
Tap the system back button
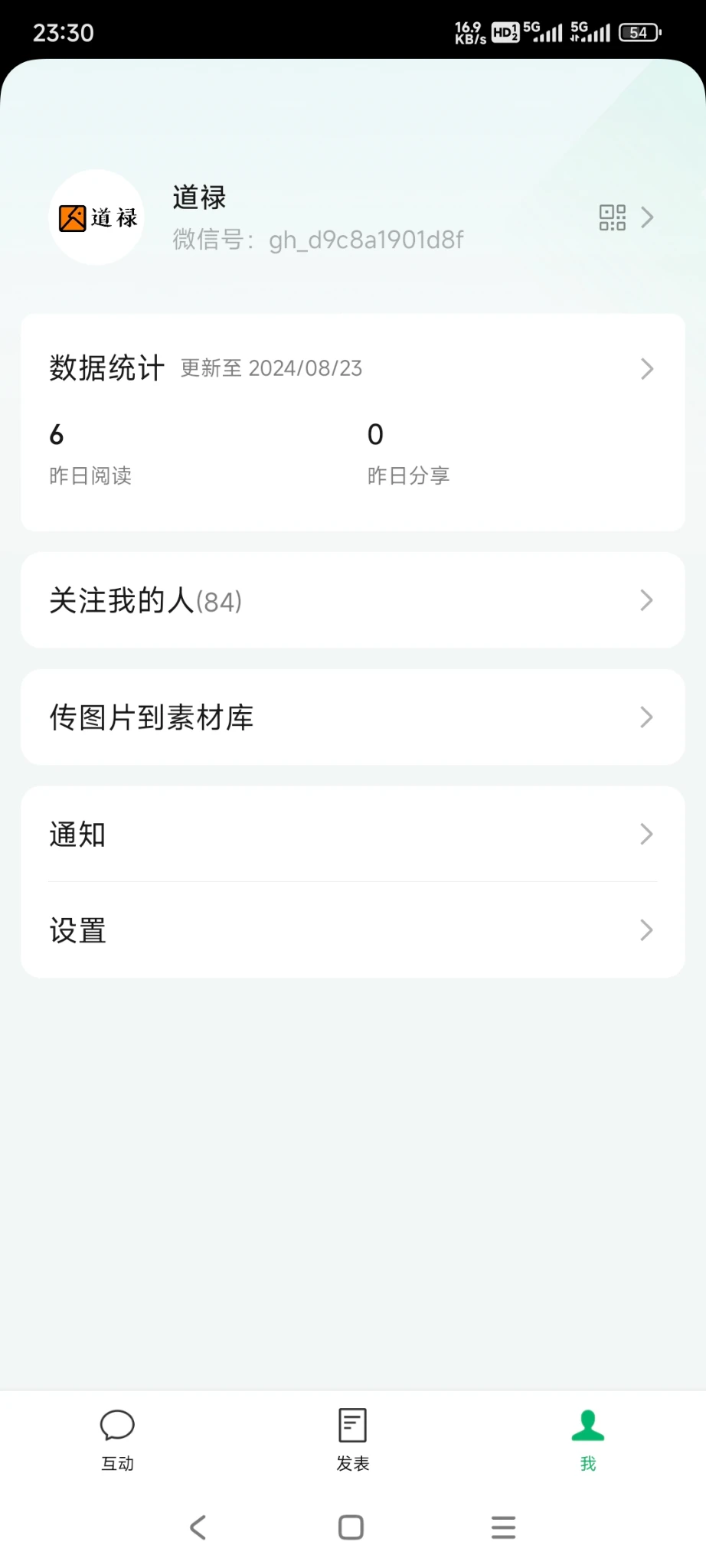198,1527
